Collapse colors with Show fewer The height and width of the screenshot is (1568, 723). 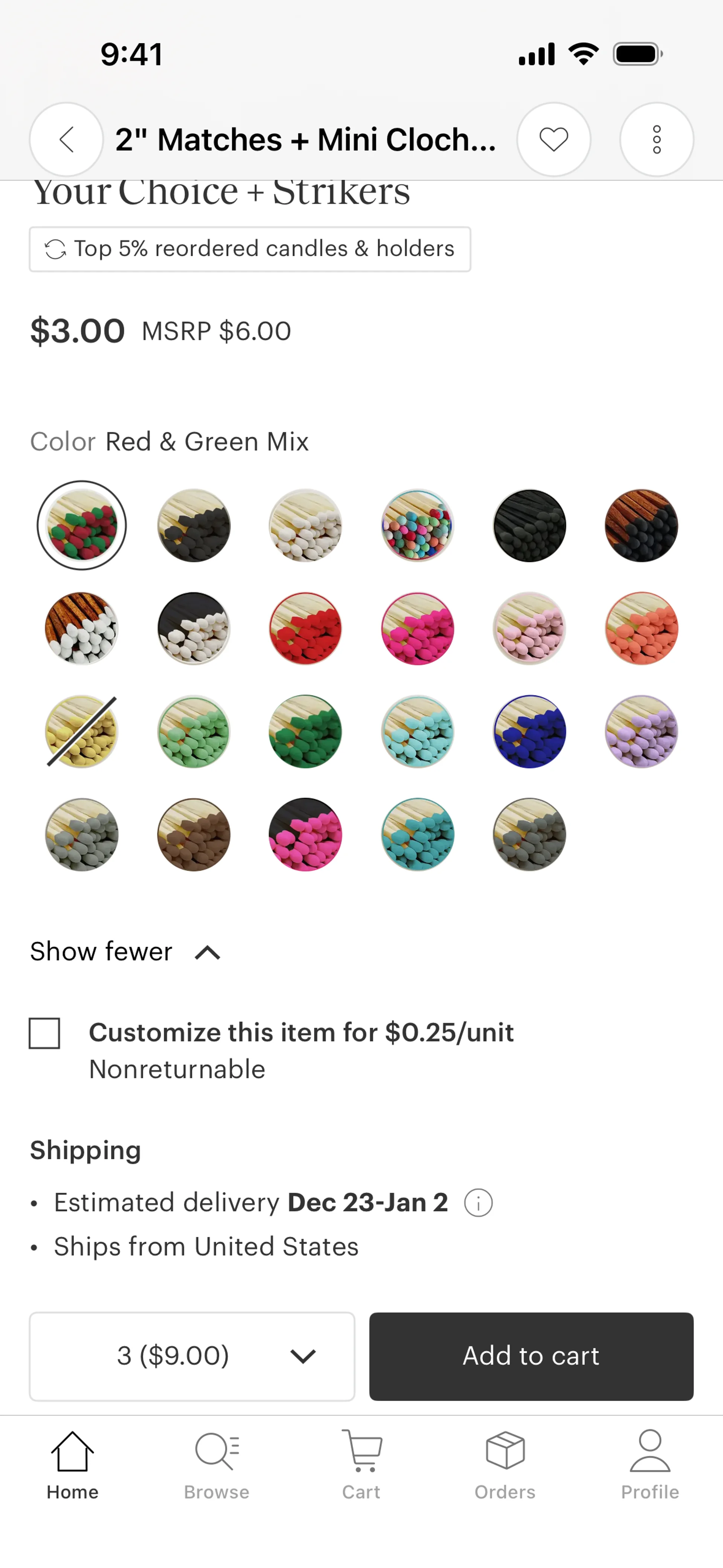125,951
